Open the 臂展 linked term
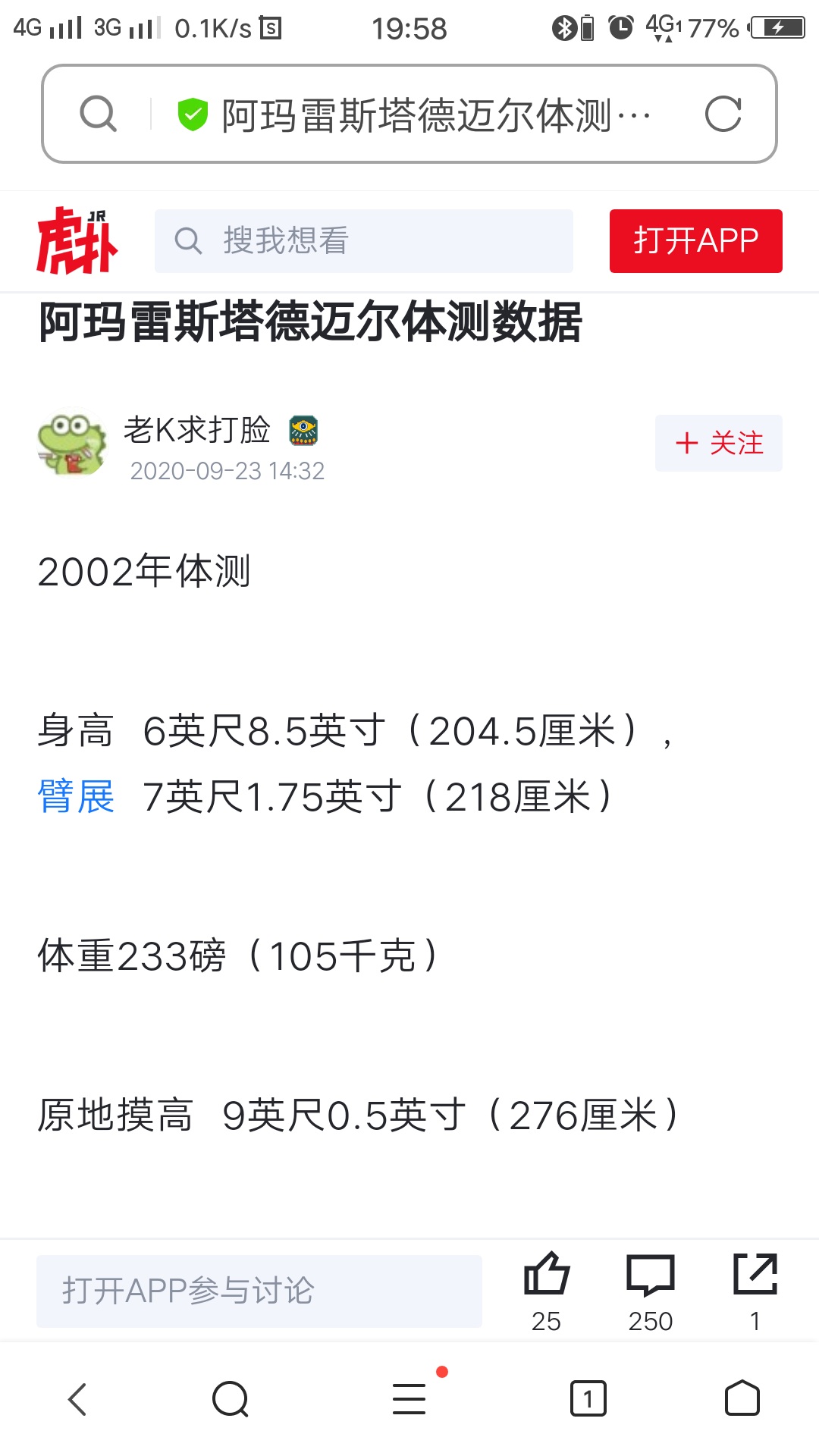 pos(76,796)
